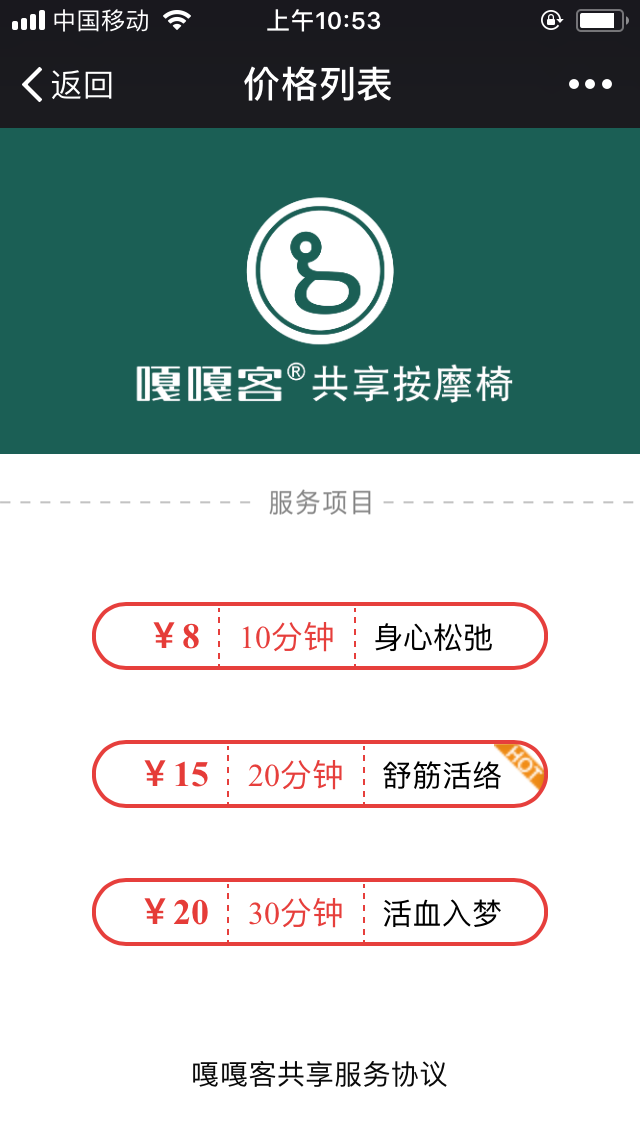The height and width of the screenshot is (1136, 640).
Task: Select the ¥8 10分钟 身心松弛 option
Action: coord(320,636)
